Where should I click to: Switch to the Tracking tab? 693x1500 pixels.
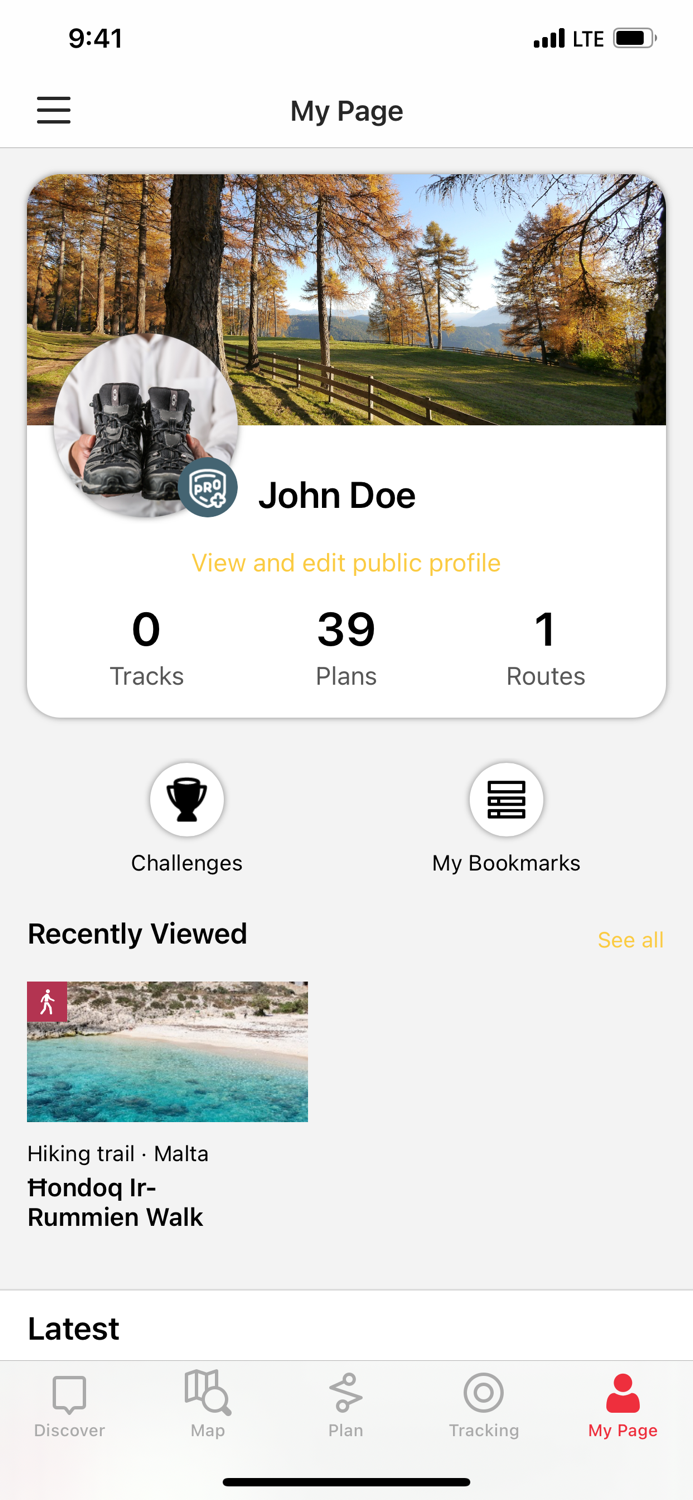pyautogui.click(x=484, y=1405)
